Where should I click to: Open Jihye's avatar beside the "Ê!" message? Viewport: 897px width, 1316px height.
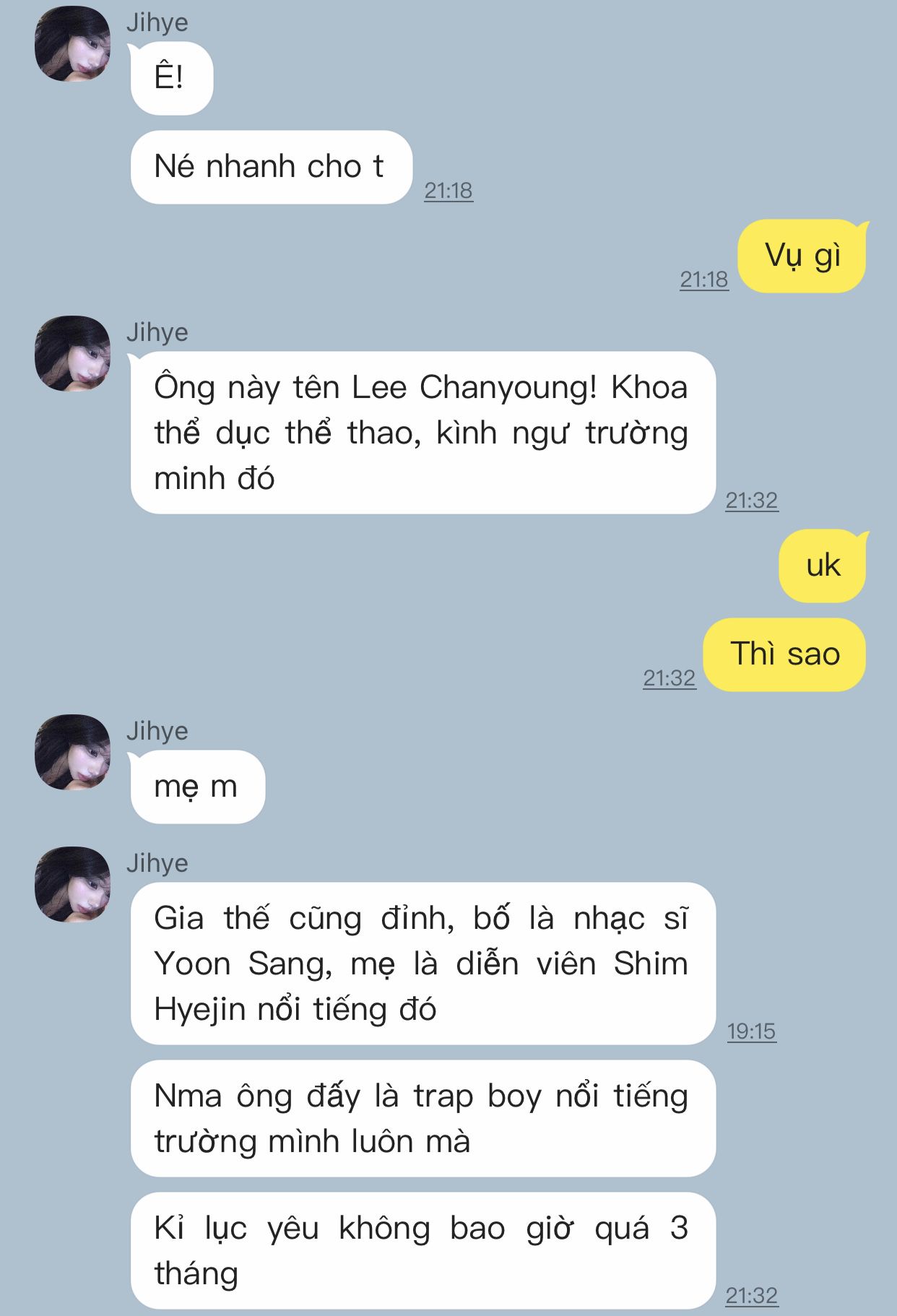tap(72, 44)
